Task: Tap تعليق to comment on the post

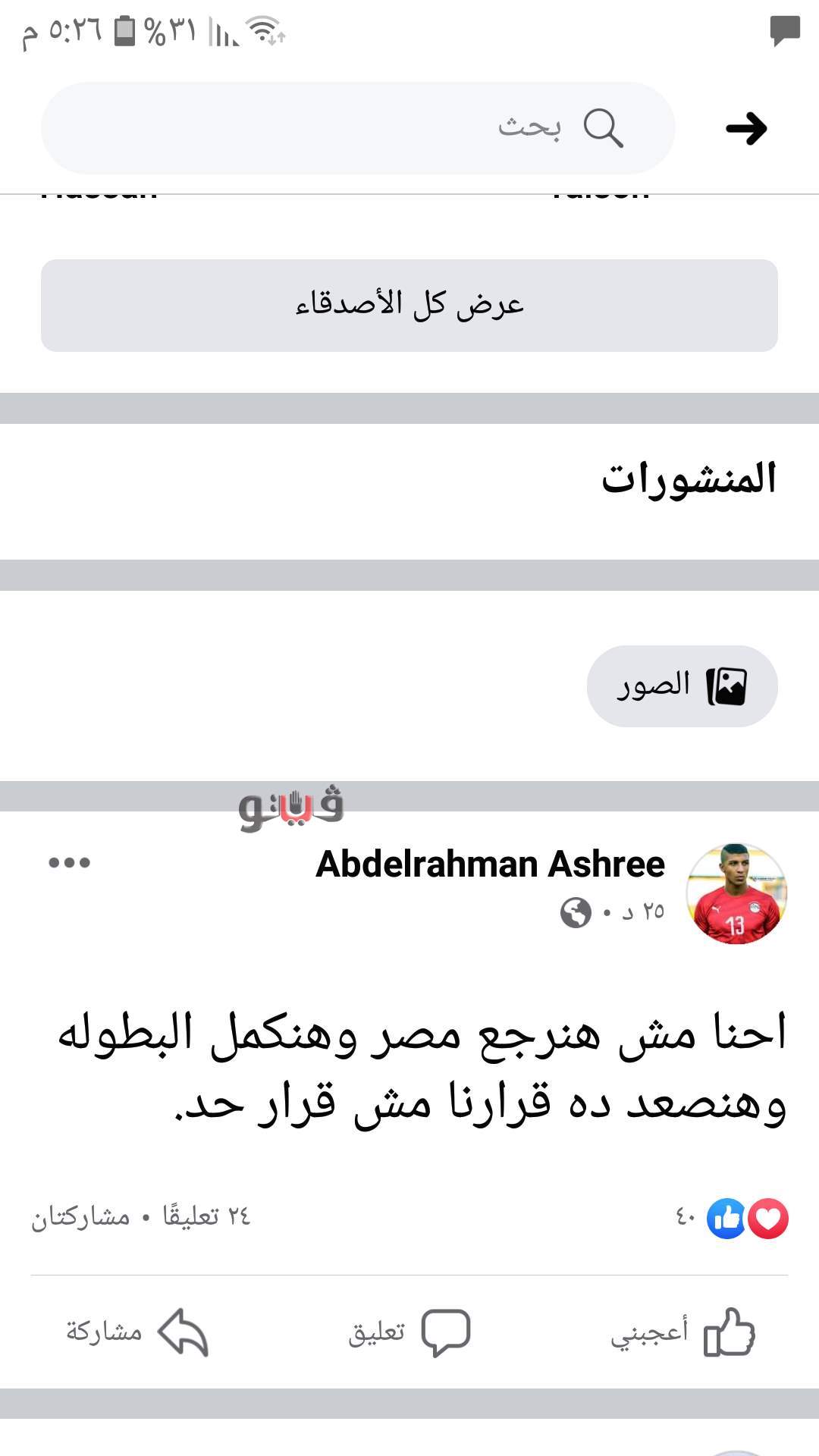Action: coord(409,1332)
